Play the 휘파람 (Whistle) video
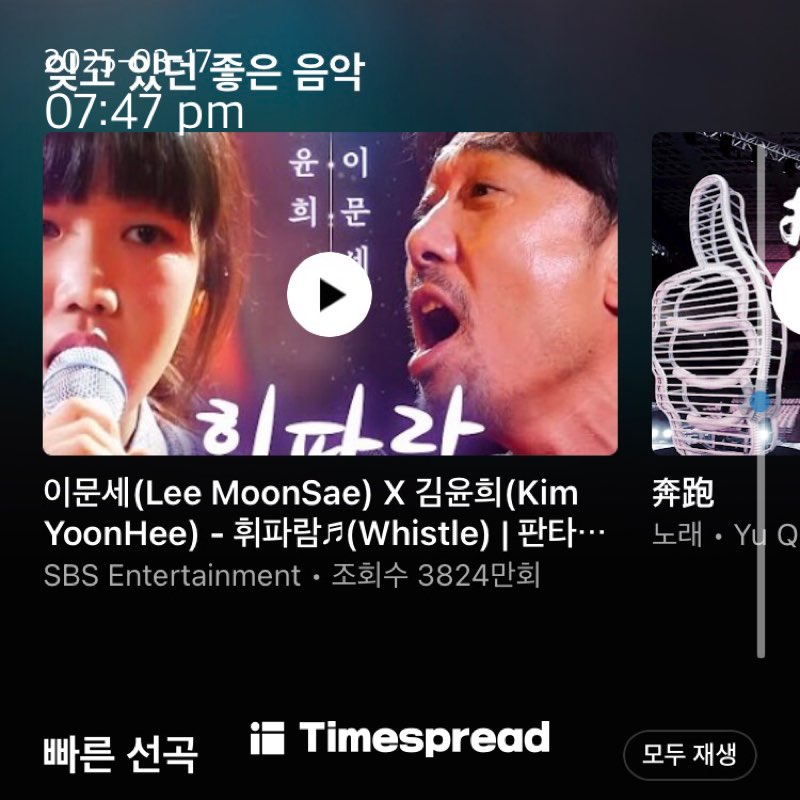800x800 pixels. (x=329, y=295)
